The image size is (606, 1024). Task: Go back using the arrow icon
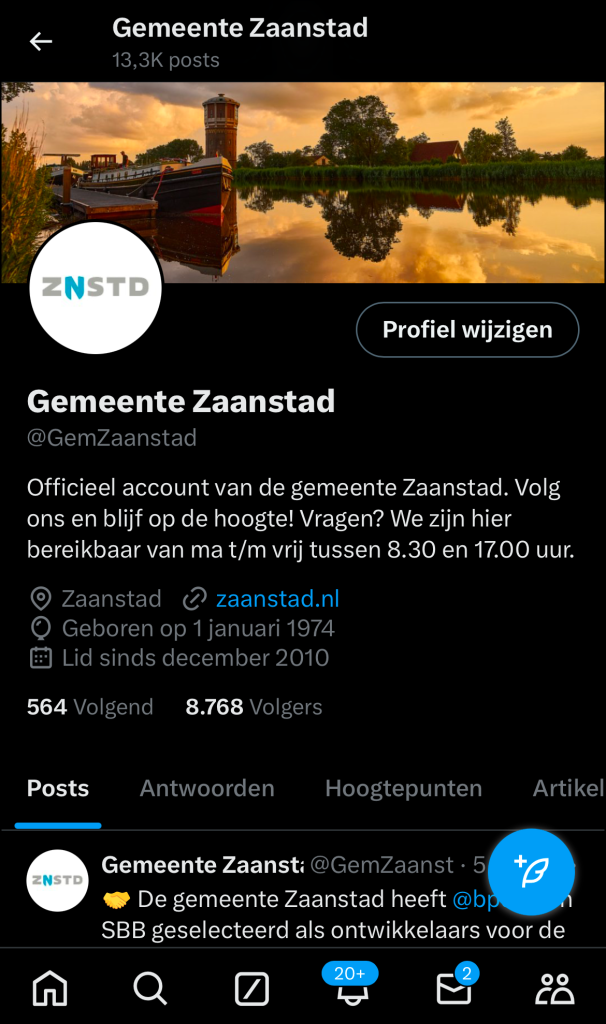tap(40, 41)
